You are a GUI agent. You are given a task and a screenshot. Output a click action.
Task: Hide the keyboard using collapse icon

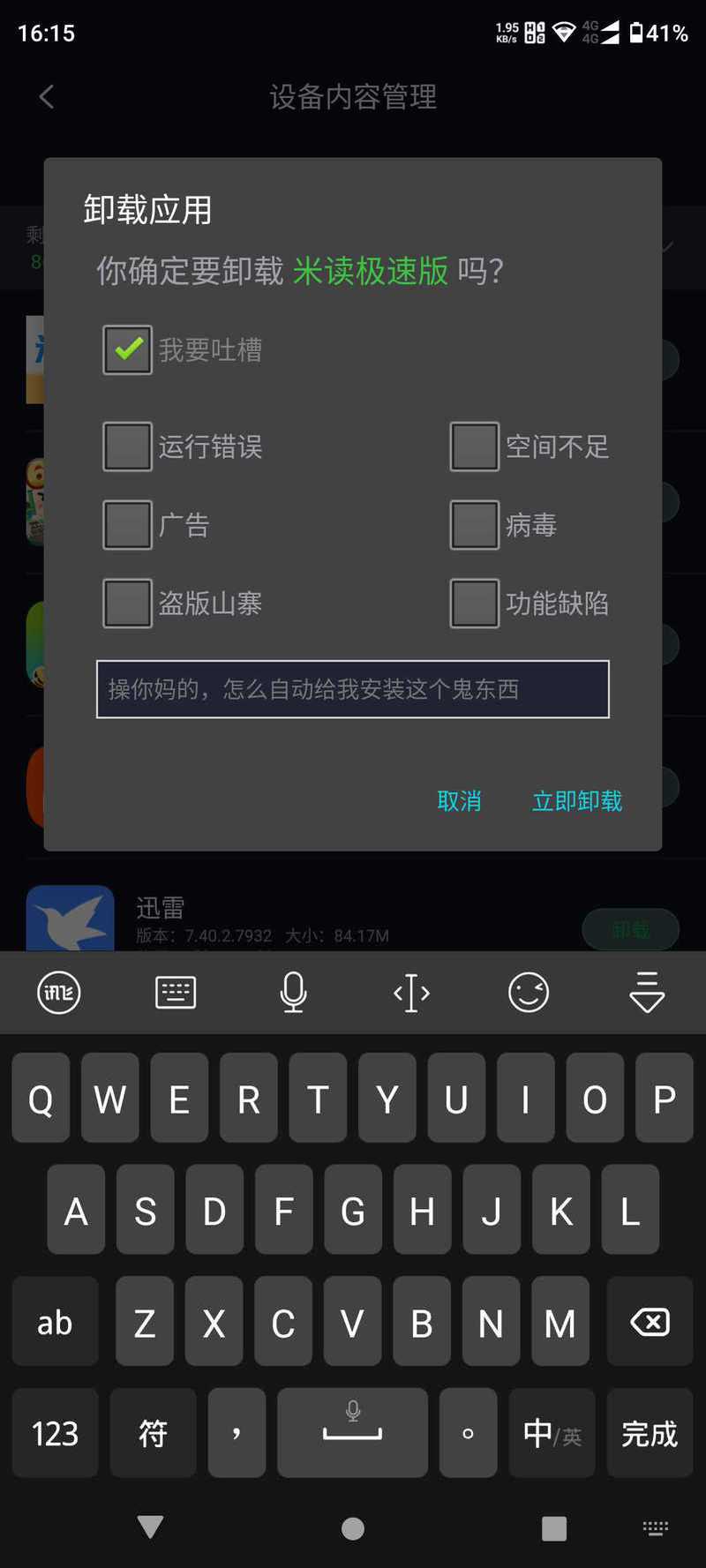(x=647, y=993)
